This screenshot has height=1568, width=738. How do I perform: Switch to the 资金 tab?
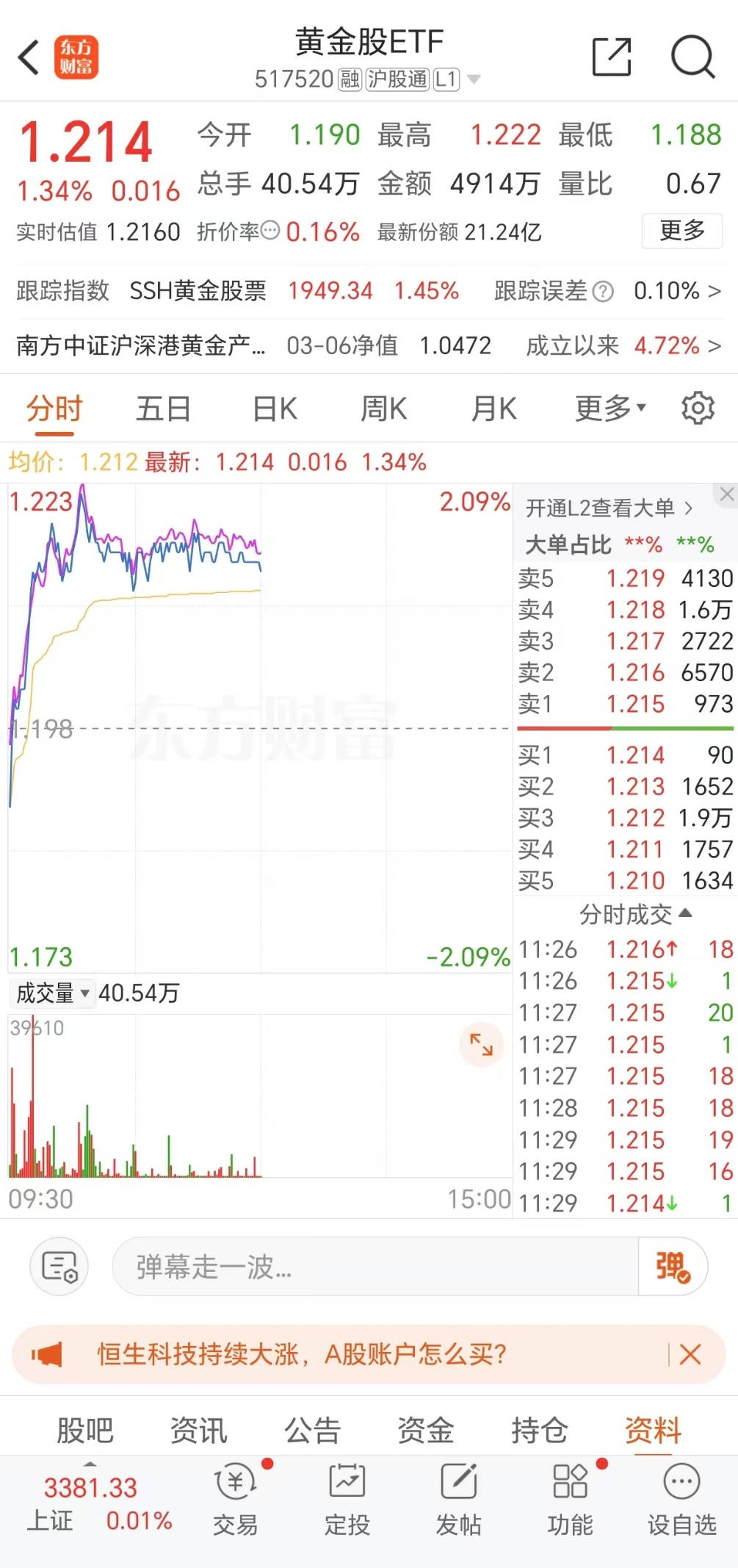click(x=425, y=1430)
